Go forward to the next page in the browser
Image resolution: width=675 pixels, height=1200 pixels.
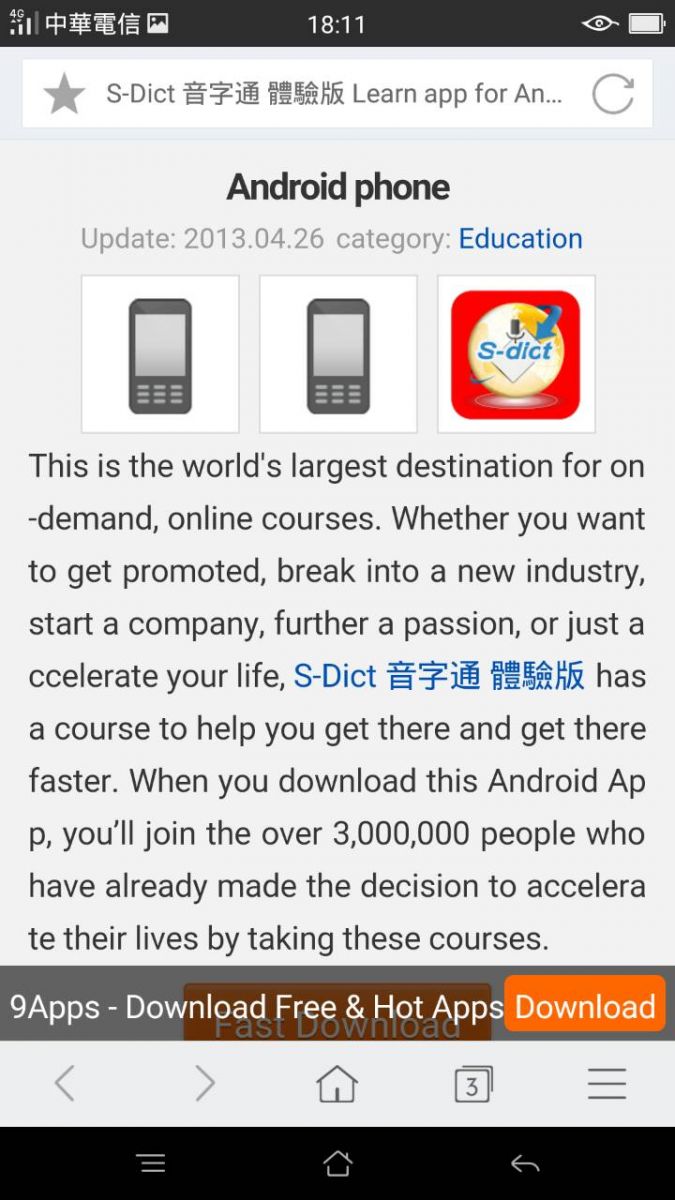204,1083
